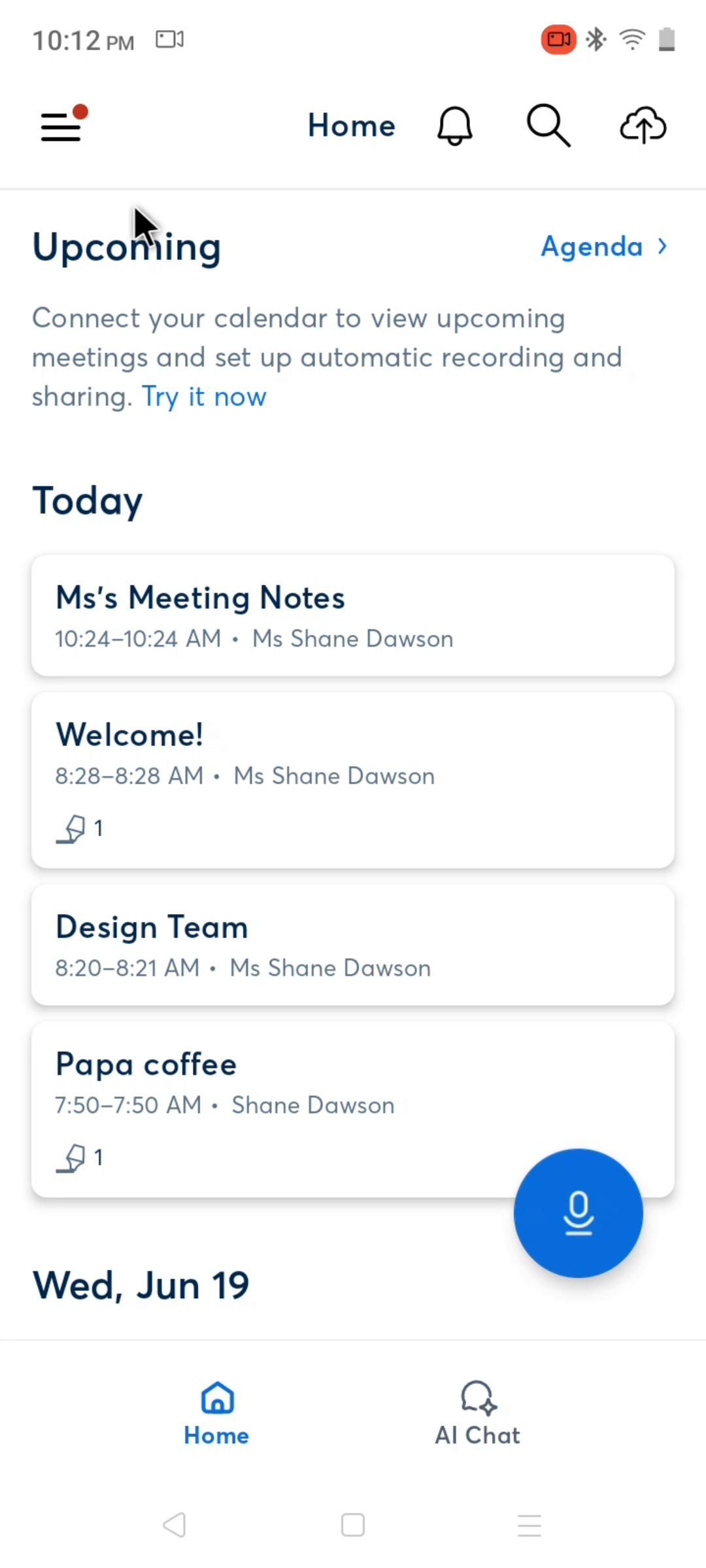Select the Home tab
Image resolution: width=706 pixels, height=1568 pixels.
(216, 1413)
